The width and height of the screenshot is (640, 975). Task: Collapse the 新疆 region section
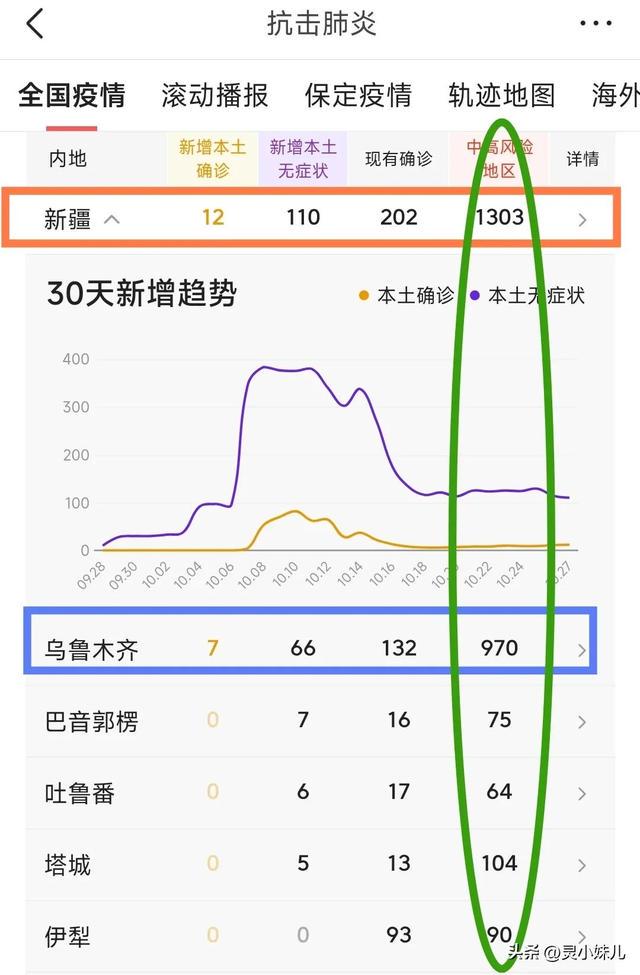tap(112, 218)
